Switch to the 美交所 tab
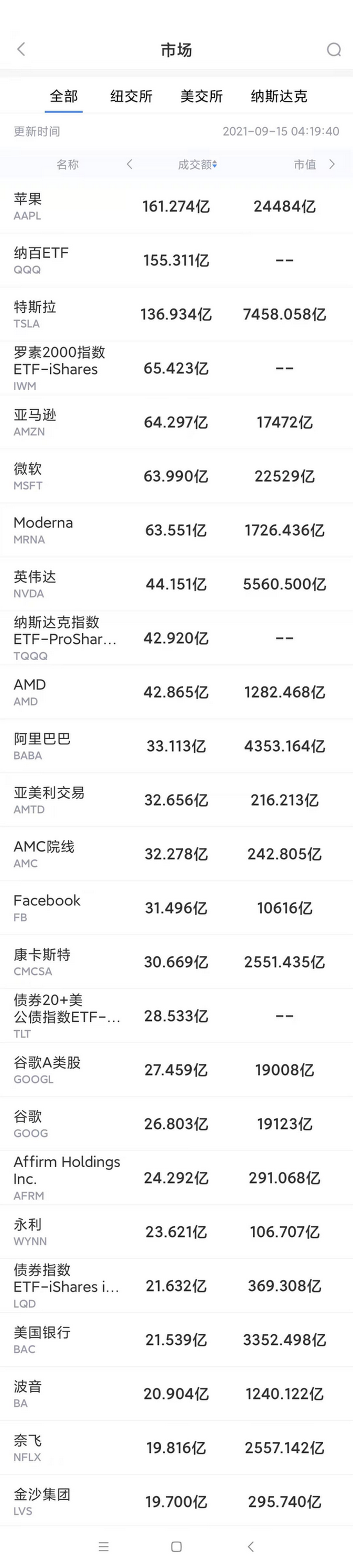353x1568 pixels. coord(201,96)
